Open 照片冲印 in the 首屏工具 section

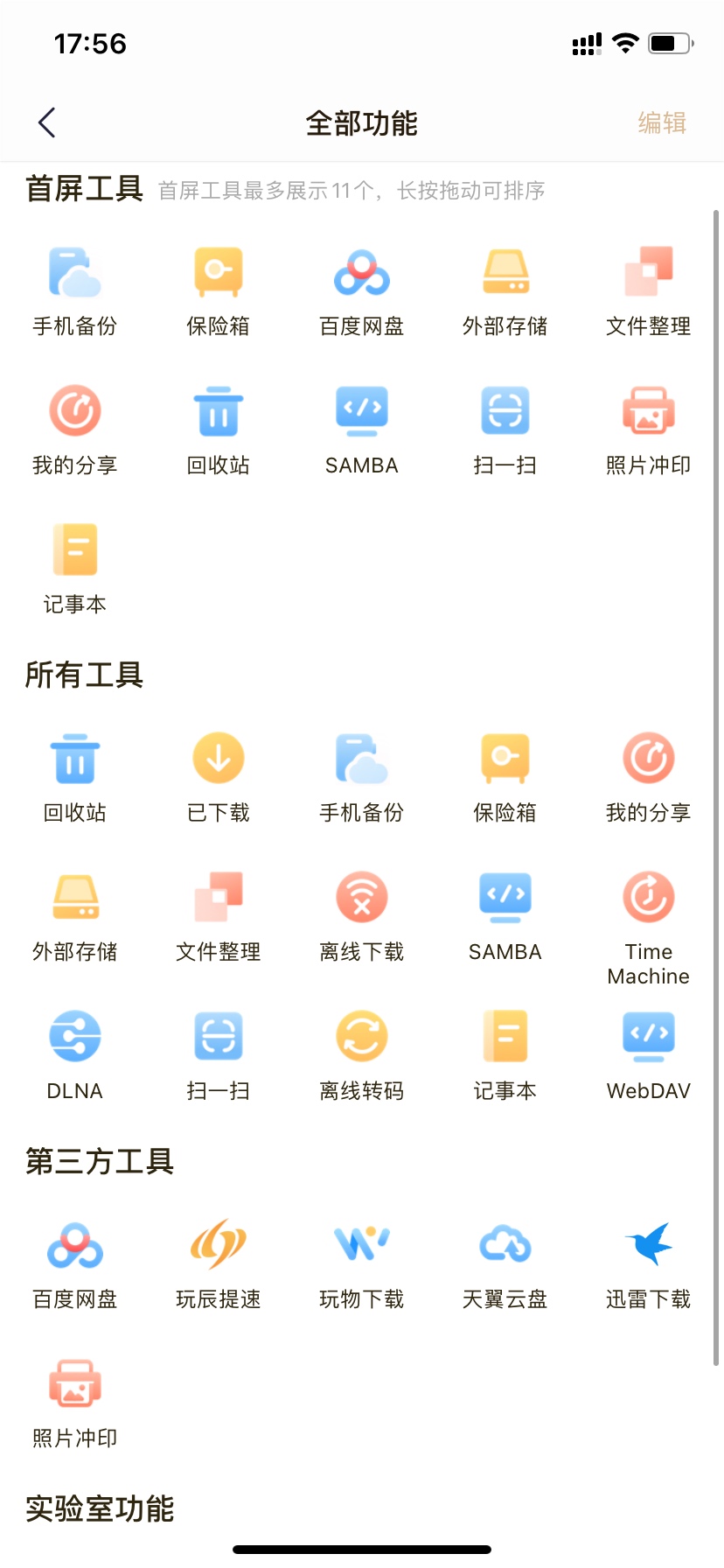coord(648,412)
